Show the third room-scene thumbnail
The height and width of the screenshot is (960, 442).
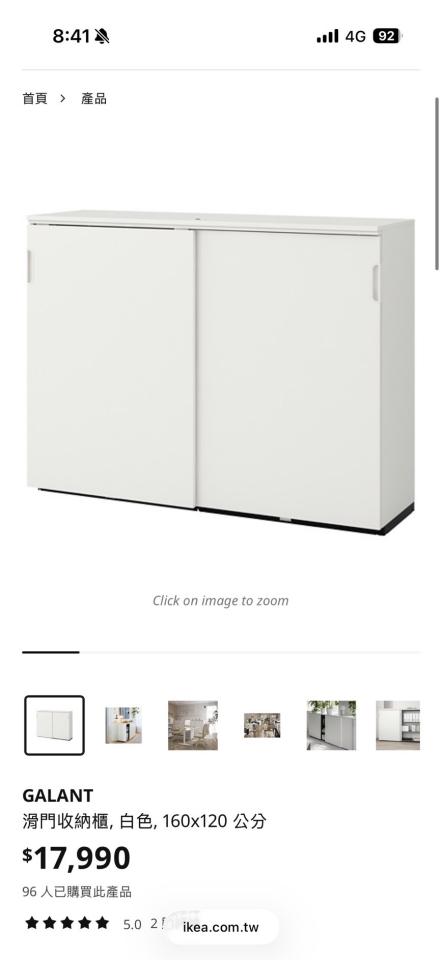[x=193, y=726]
